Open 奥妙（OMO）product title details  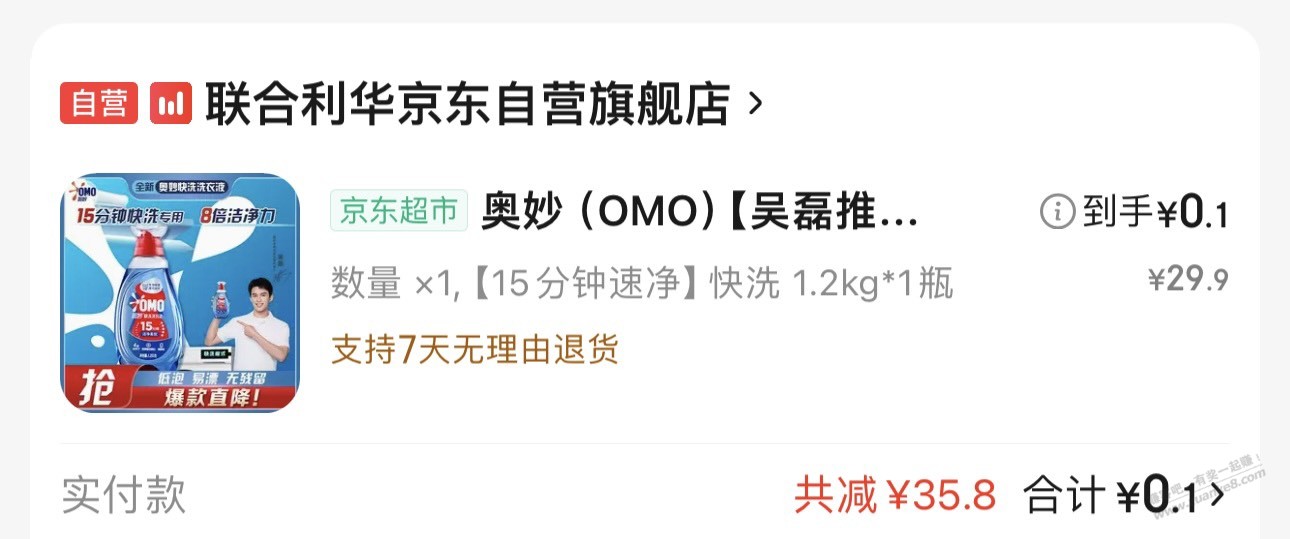click(x=698, y=212)
